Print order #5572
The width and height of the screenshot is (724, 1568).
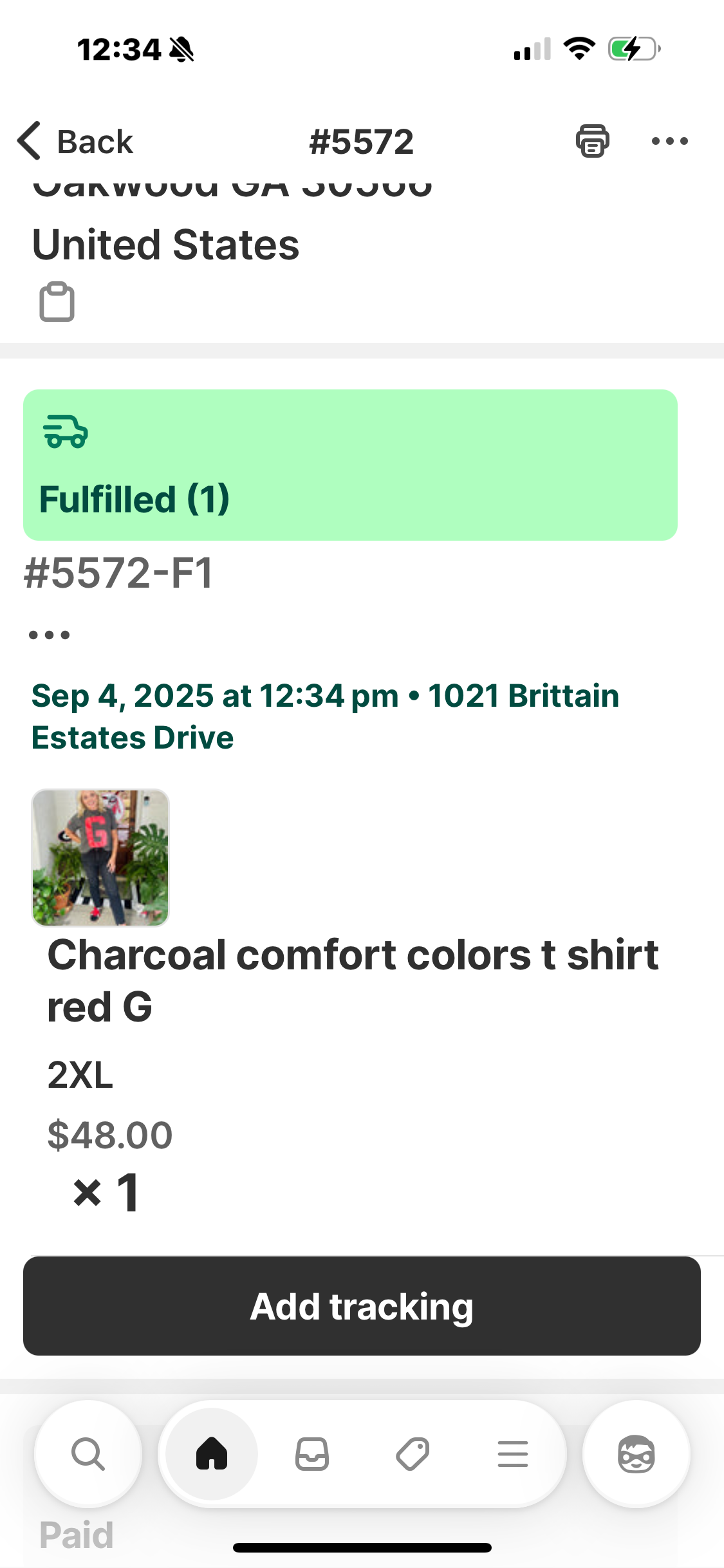592,141
